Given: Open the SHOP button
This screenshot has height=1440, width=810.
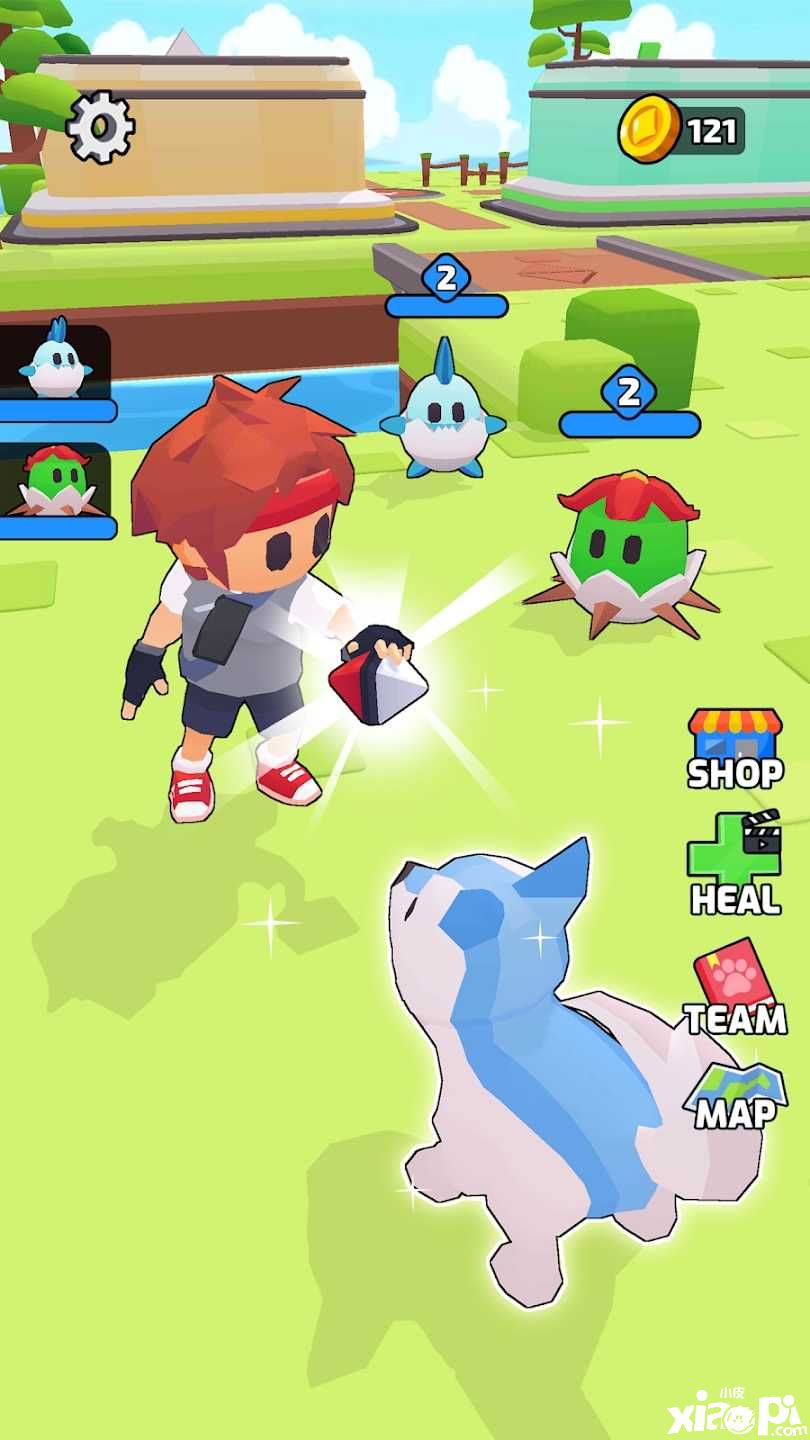Looking at the screenshot, I should [735, 748].
